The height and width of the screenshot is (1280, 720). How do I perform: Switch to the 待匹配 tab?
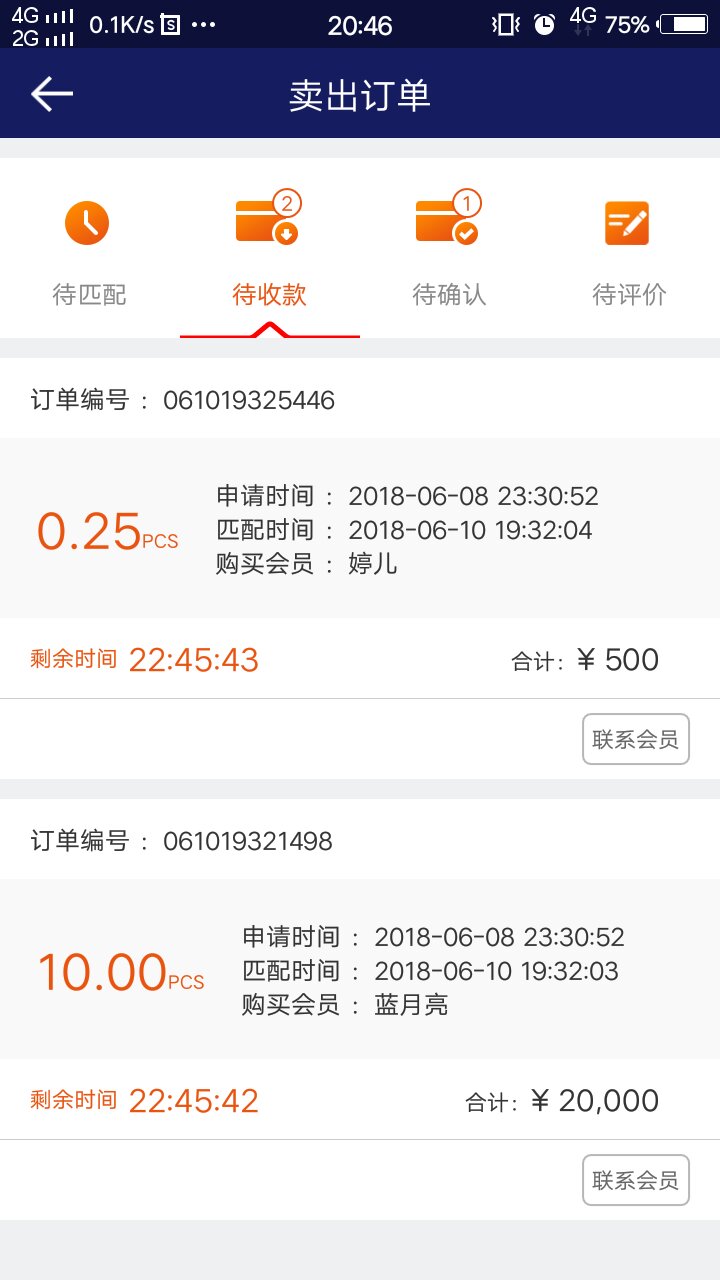[90, 250]
